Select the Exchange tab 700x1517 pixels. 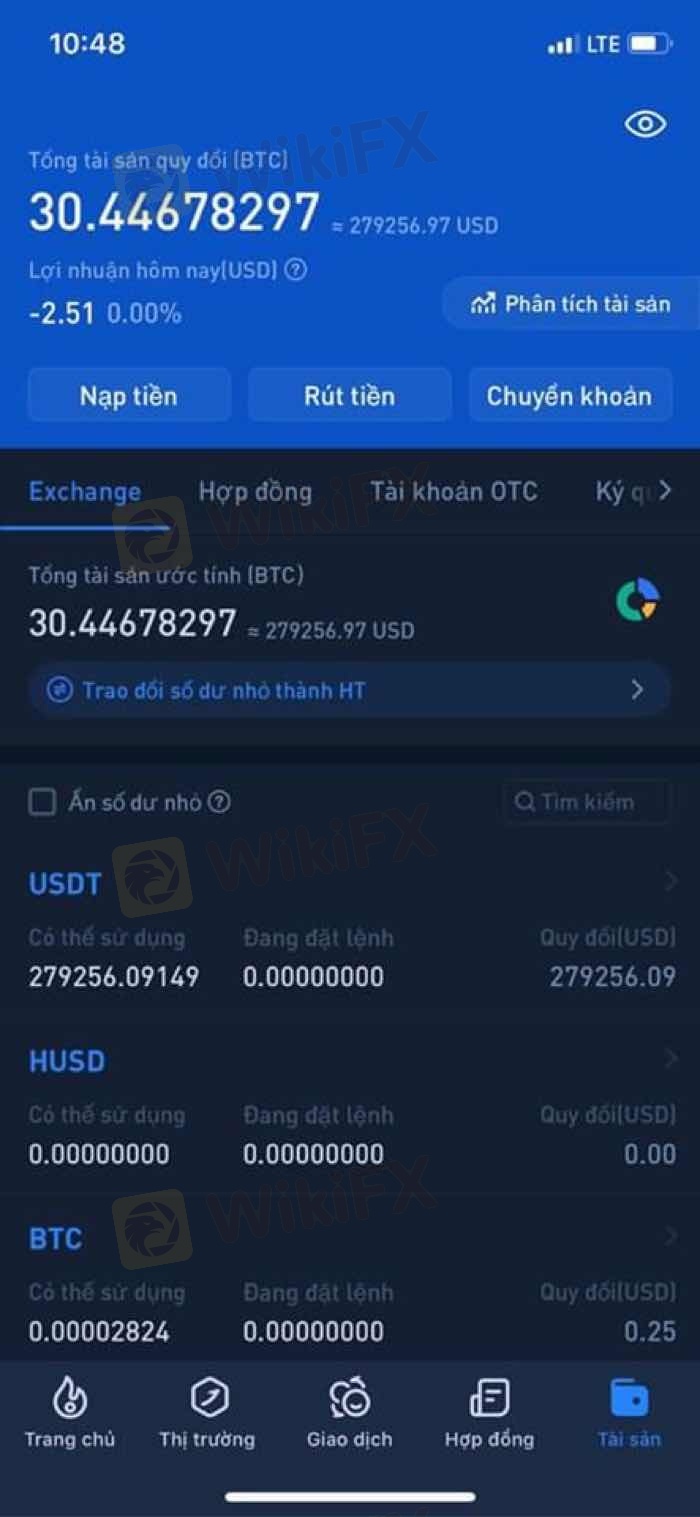click(85, 492)
